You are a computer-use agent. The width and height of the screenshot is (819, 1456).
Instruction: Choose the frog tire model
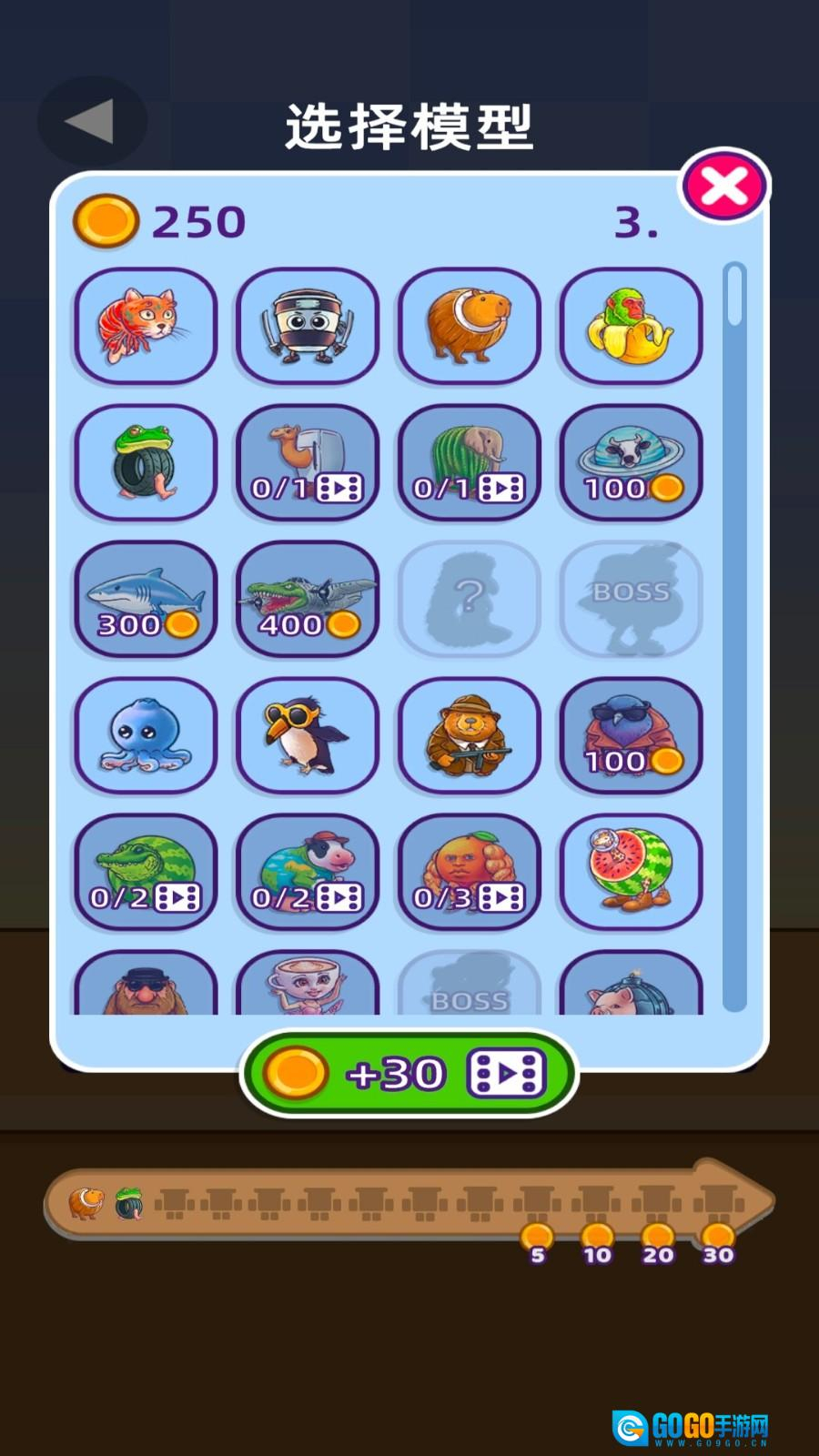click(x=146, y=461)
